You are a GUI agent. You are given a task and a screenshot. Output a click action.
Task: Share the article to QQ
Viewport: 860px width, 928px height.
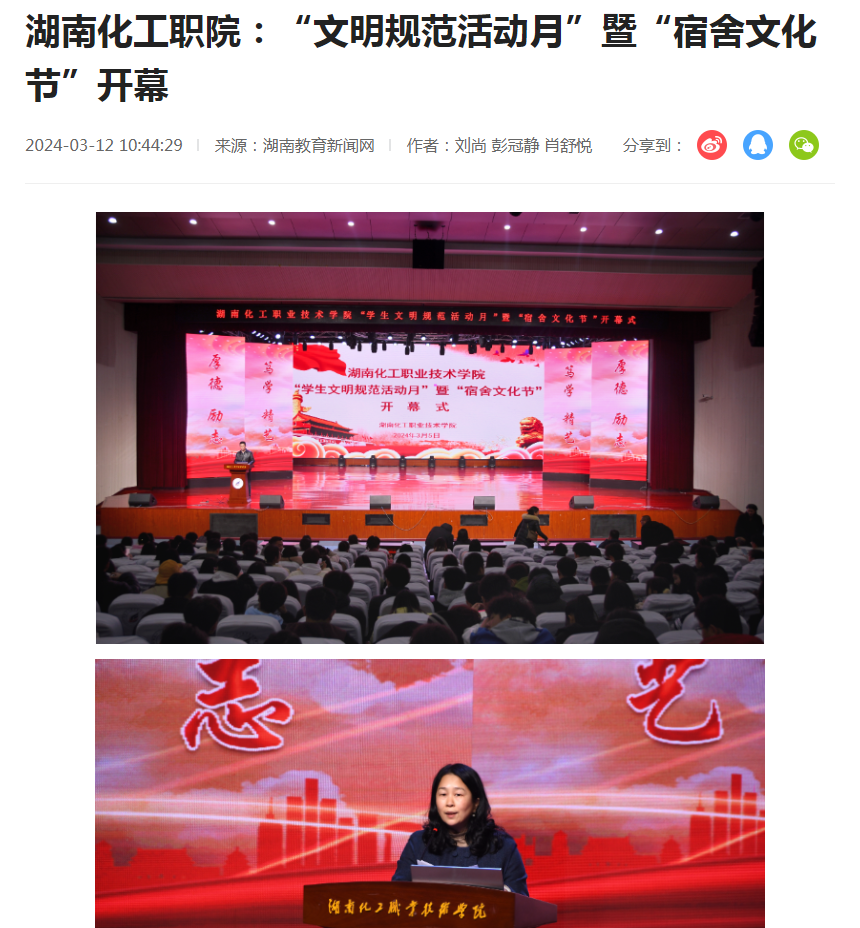coord(758,145)
